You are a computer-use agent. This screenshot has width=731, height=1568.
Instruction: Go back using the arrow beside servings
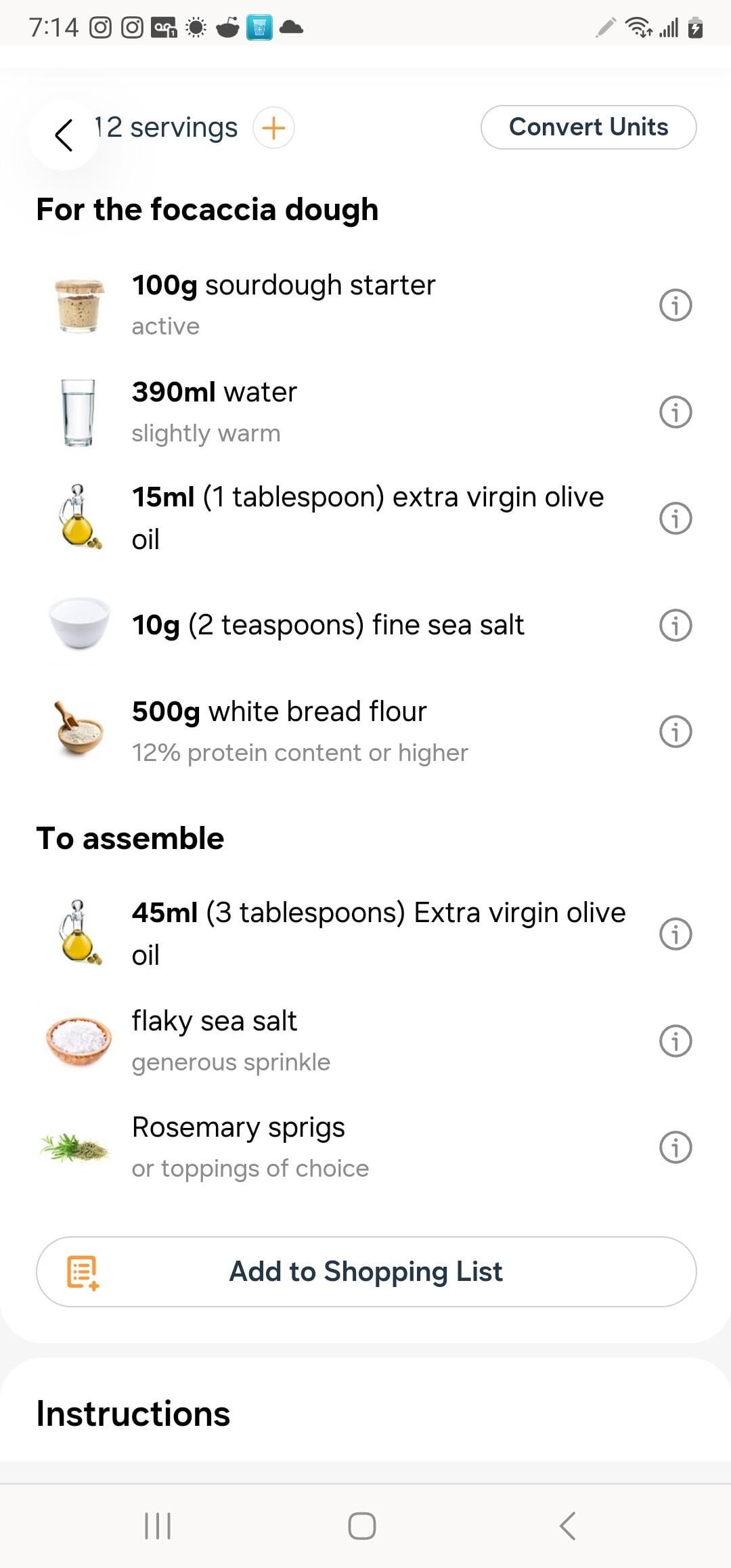click(x=64, y=135)
